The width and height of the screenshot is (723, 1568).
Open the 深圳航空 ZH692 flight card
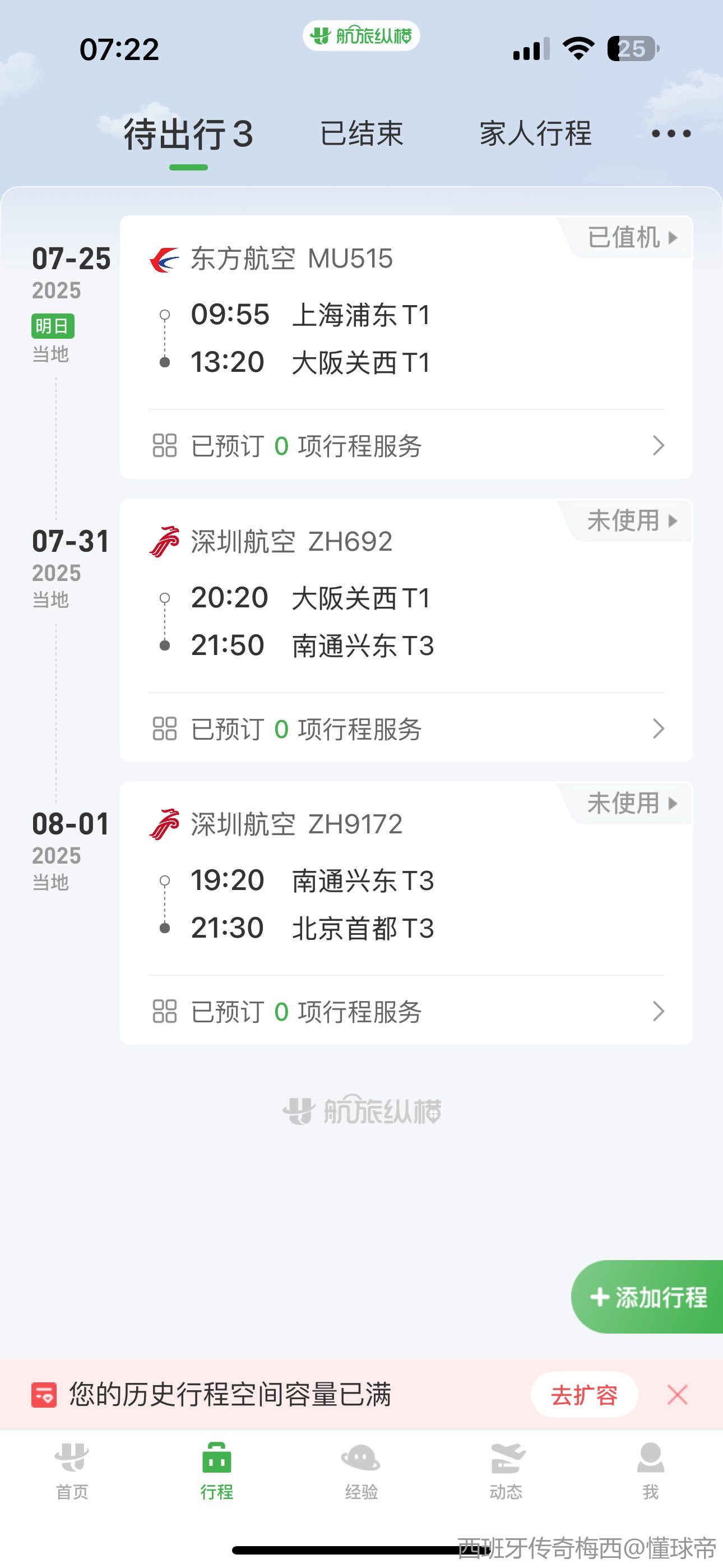(x=406, y=594)
